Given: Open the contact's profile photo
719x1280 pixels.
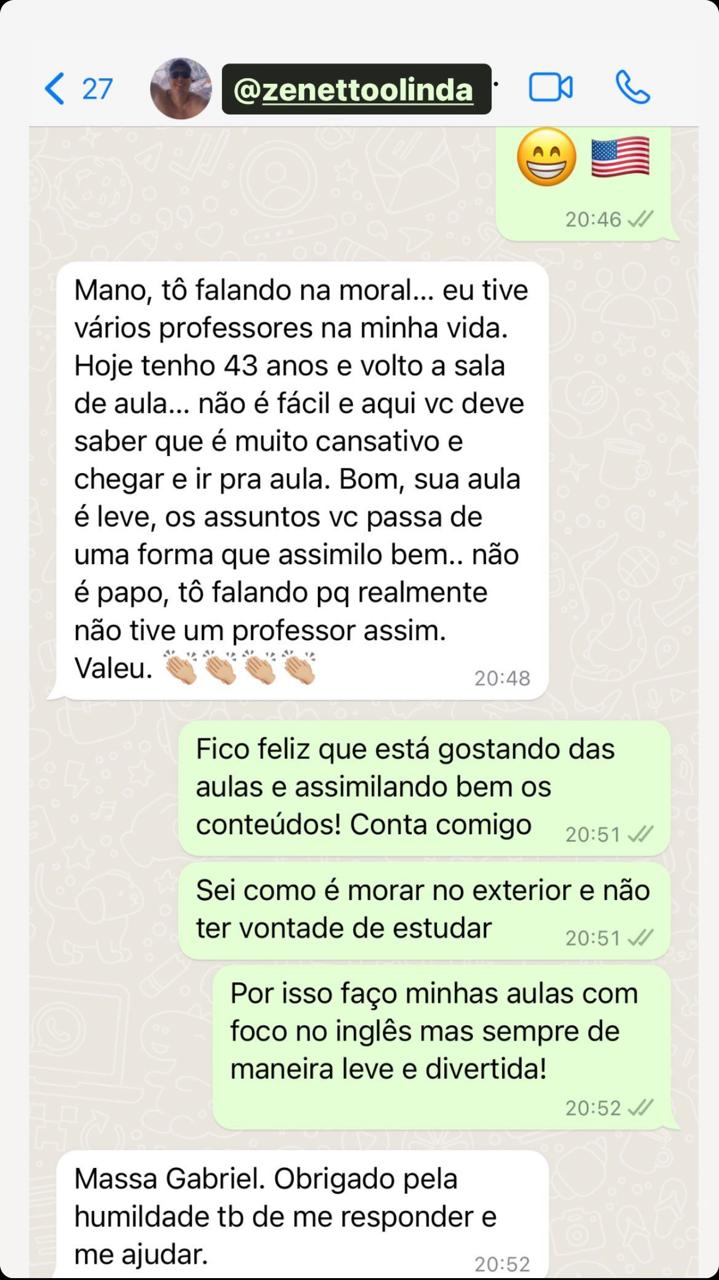Looking at the screenshot, I should (x=181, y=89).
